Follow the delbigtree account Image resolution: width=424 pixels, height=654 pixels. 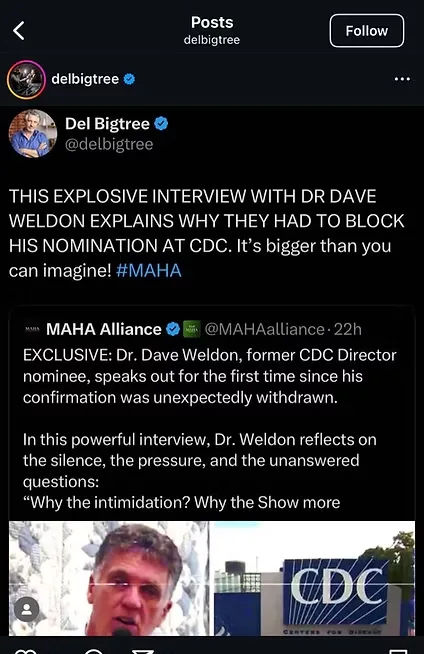point(366,31)
